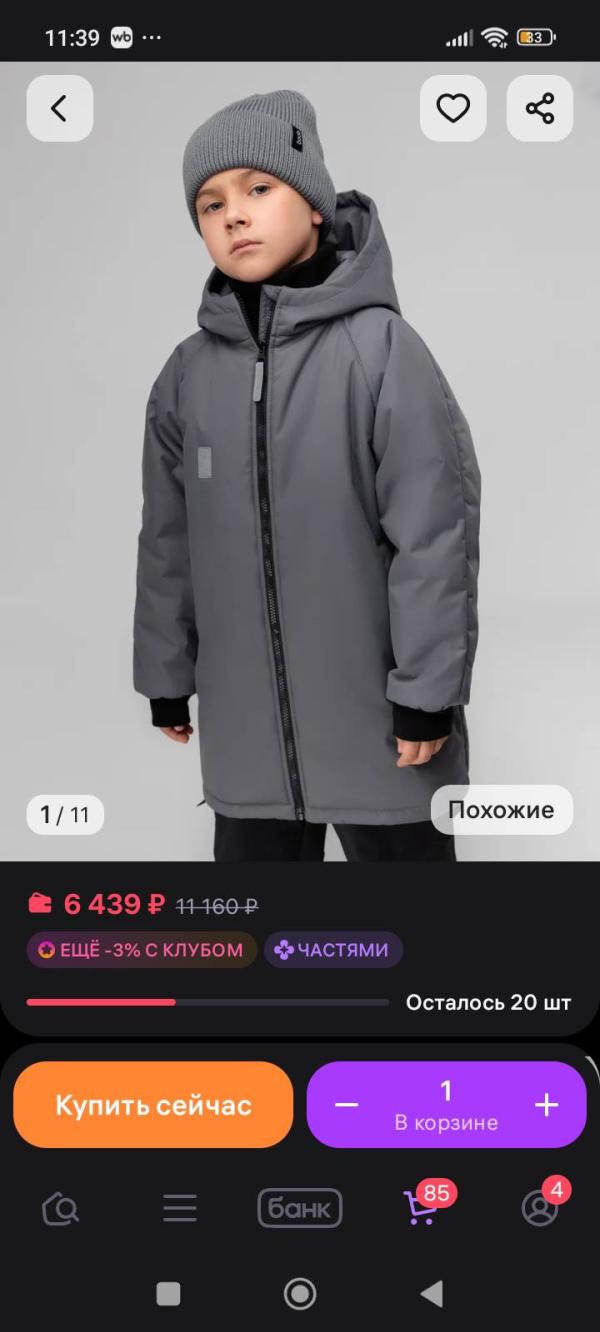Tap the system home button
The height and width of the screenshot is (1332, 600).
click(x=300, y=1294)
